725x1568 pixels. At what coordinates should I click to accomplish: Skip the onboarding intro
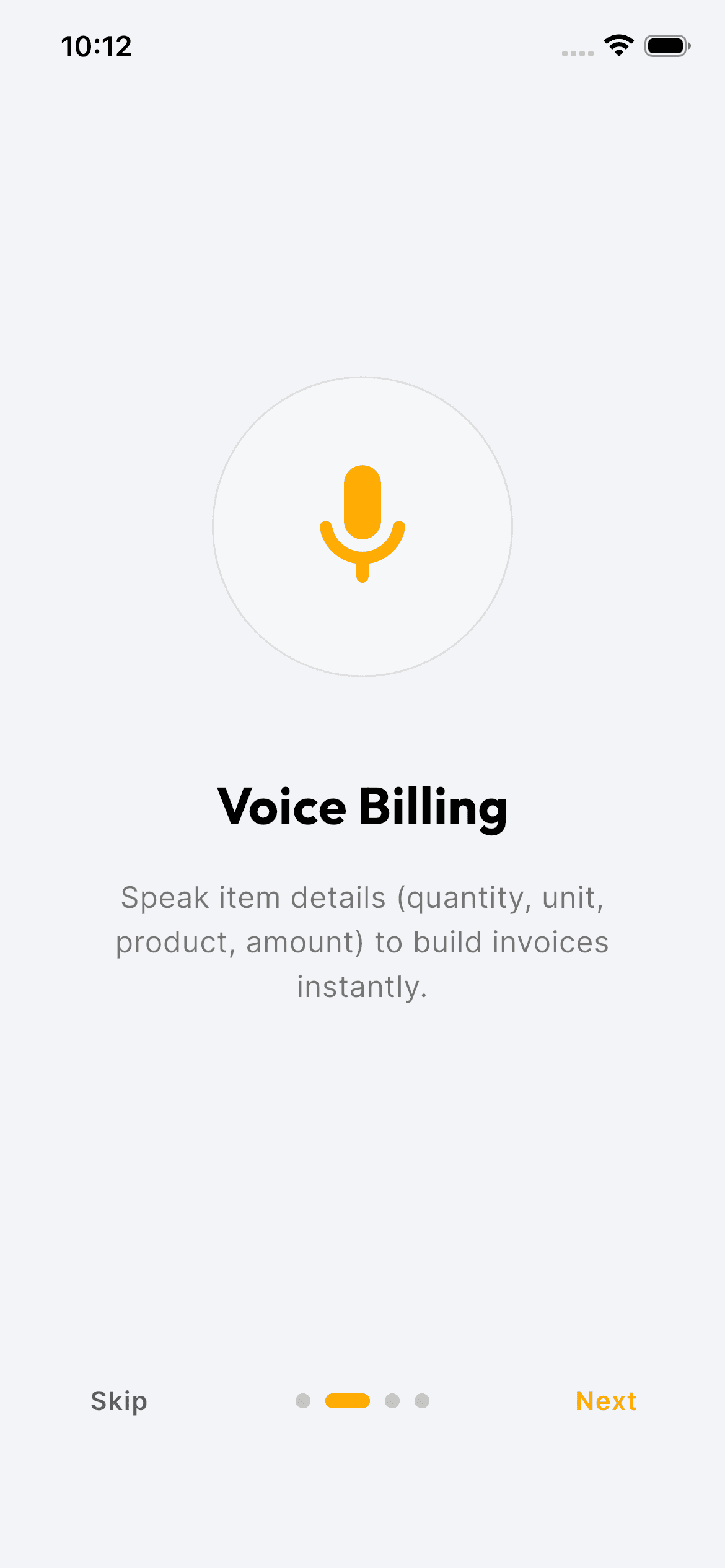[119, 1401]
